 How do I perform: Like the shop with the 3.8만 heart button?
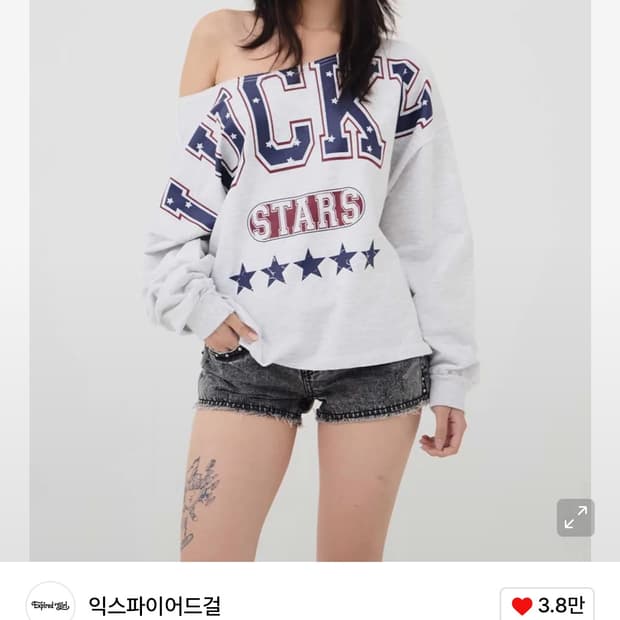547,605
